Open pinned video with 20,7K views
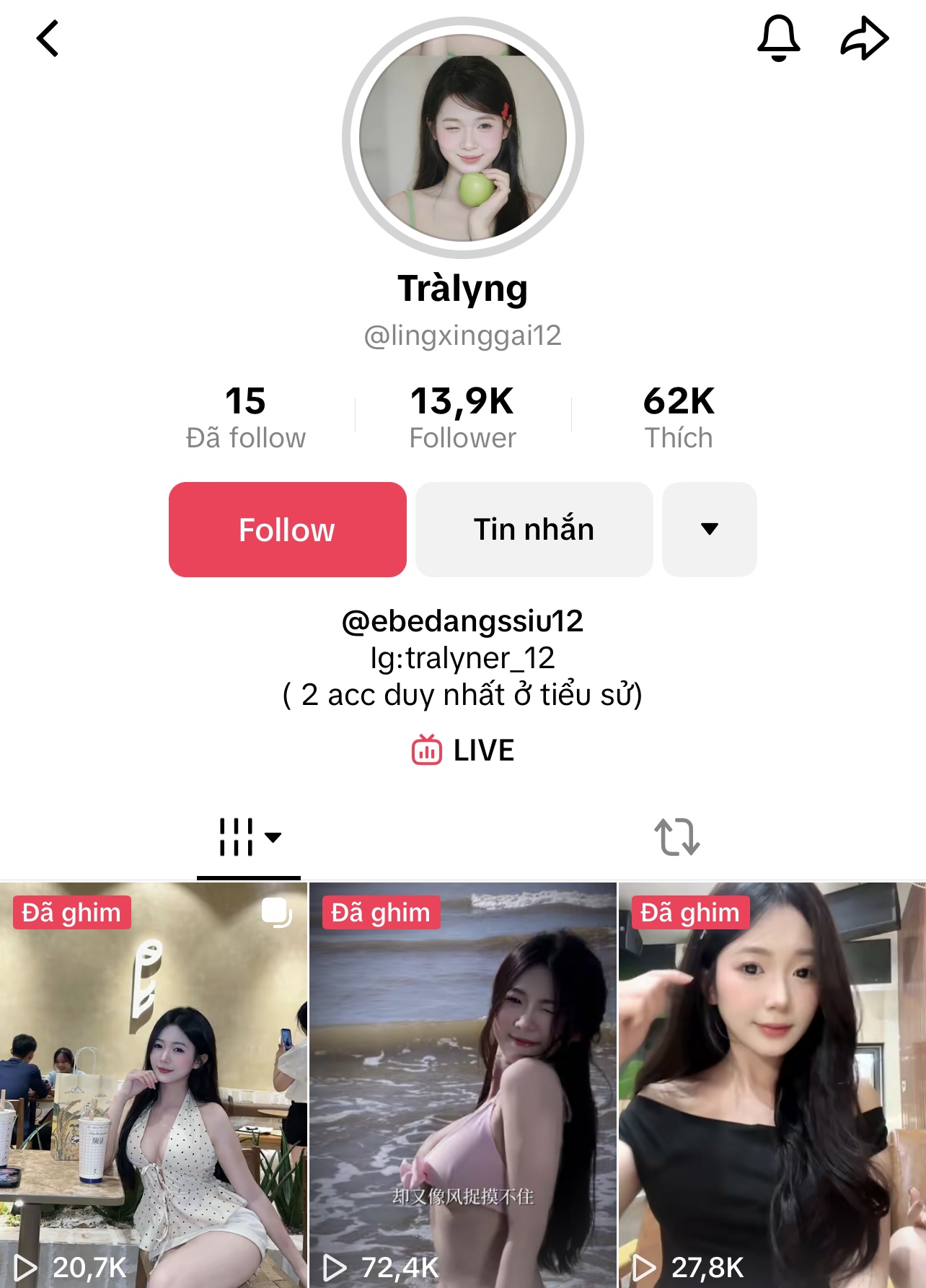The image size is (926, 1288). click(154, 1082)
